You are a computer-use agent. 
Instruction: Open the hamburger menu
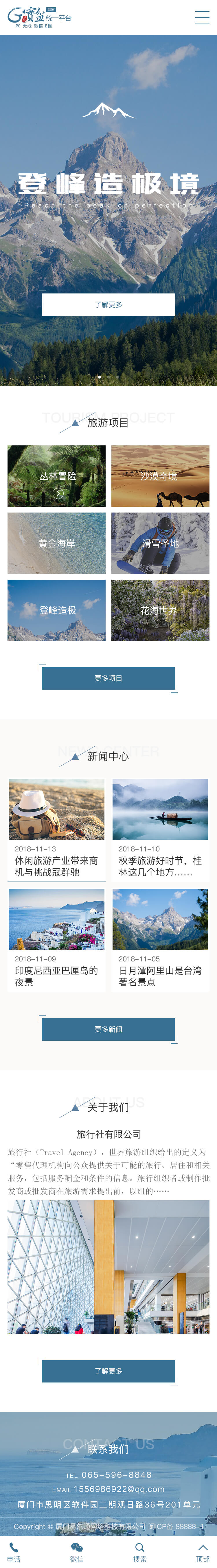coord(202,17)
